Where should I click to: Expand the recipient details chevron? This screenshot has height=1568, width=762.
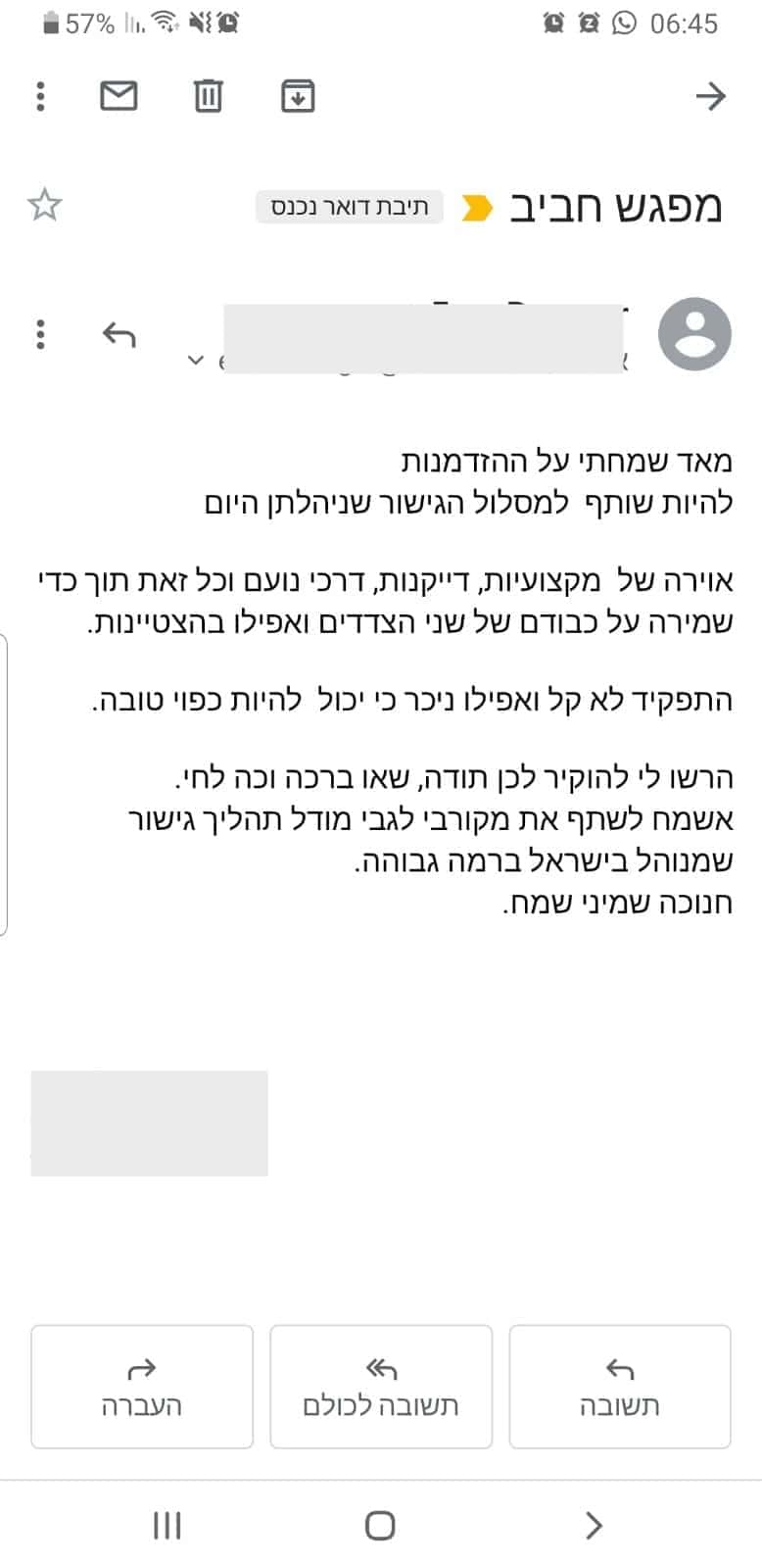pyautogui.click(x=196, y=361)
